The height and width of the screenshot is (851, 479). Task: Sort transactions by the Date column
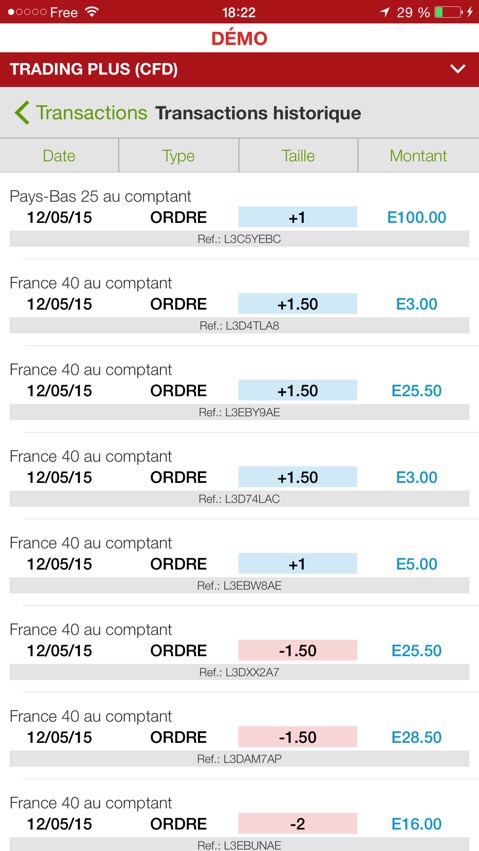click(59, 156)
